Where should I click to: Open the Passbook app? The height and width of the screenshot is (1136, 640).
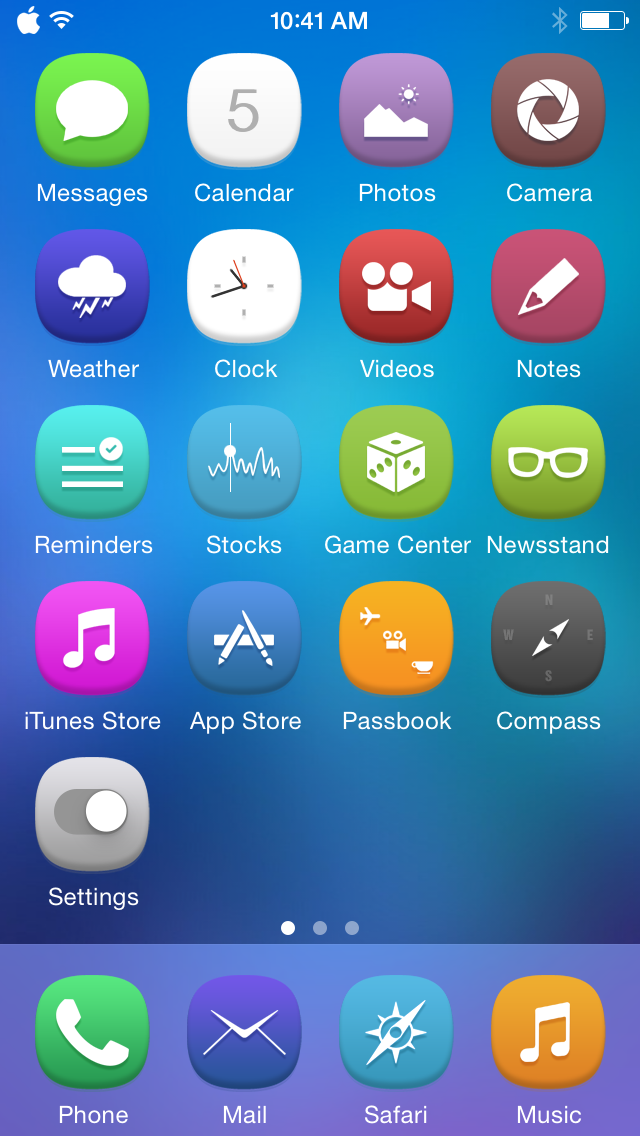coord(396,639)
